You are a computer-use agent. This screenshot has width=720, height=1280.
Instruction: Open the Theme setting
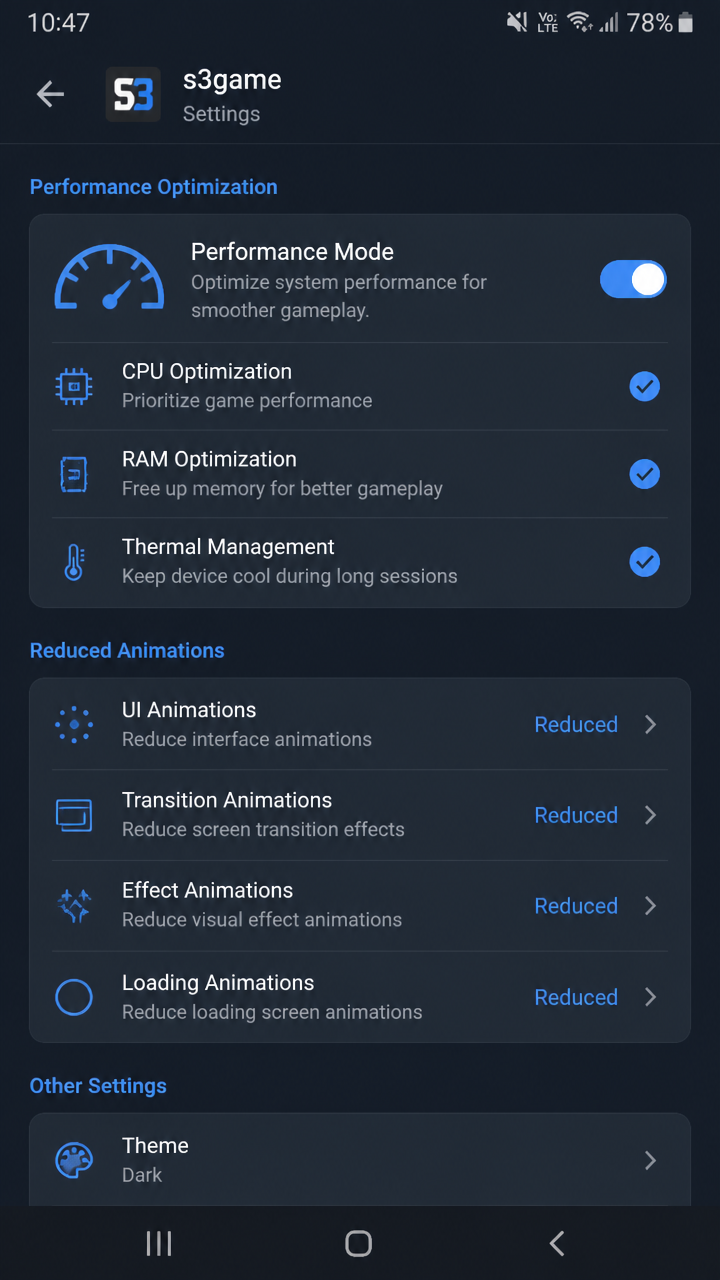(x=360, y=1160)
